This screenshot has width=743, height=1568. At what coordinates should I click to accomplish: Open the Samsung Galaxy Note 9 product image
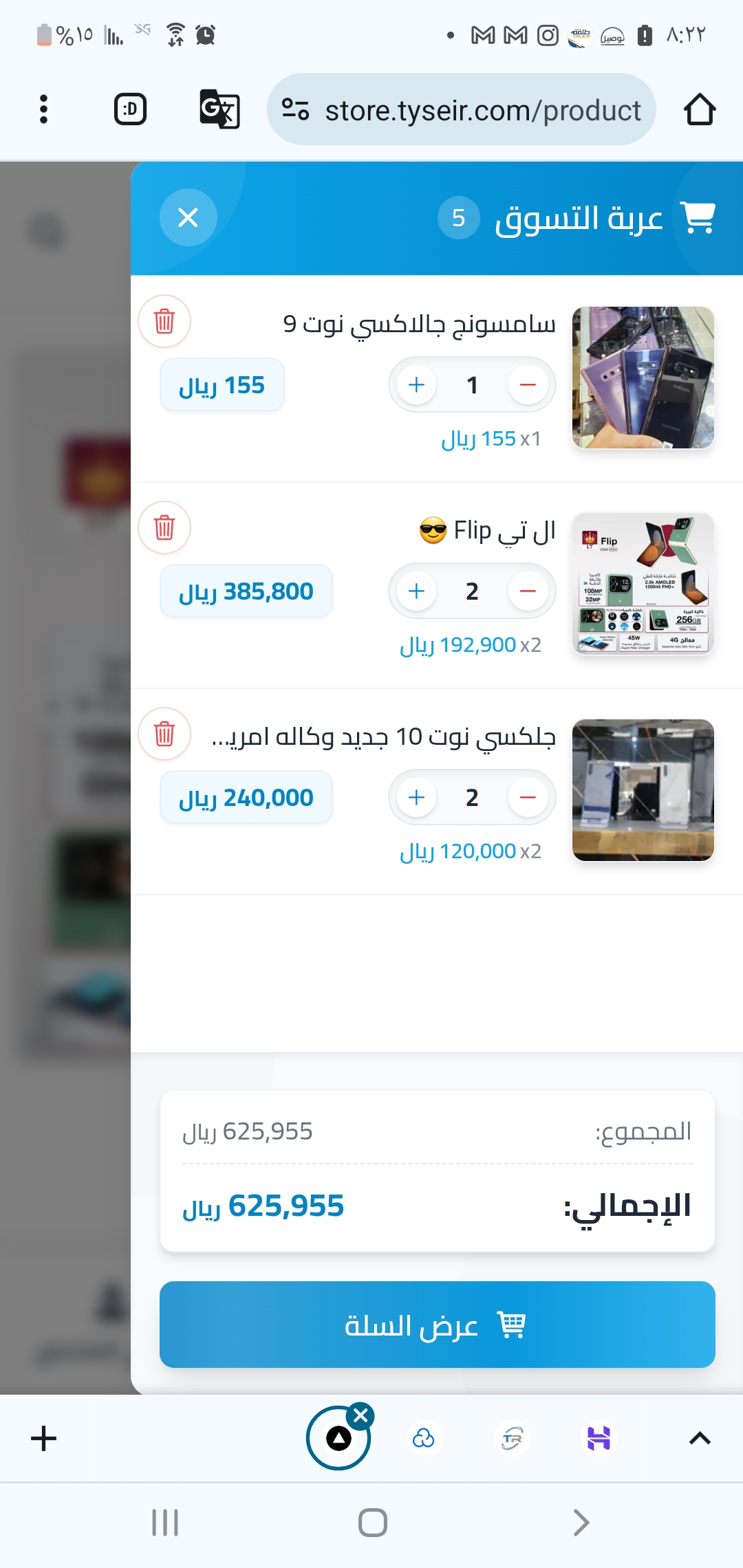click(x=643, y=378)
